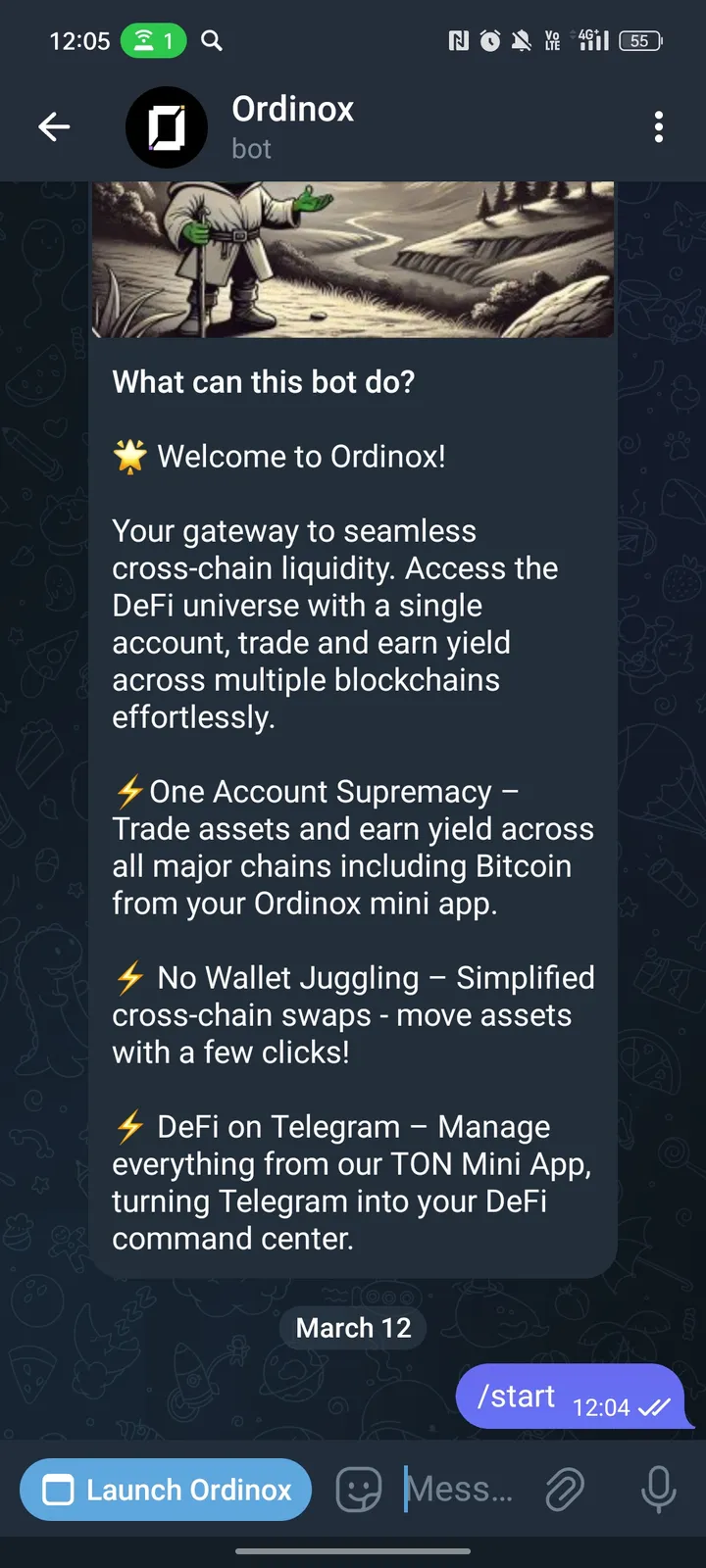Select the March 12 date chip
This screenshot has height=1568, width=706.
point(352,1328)
